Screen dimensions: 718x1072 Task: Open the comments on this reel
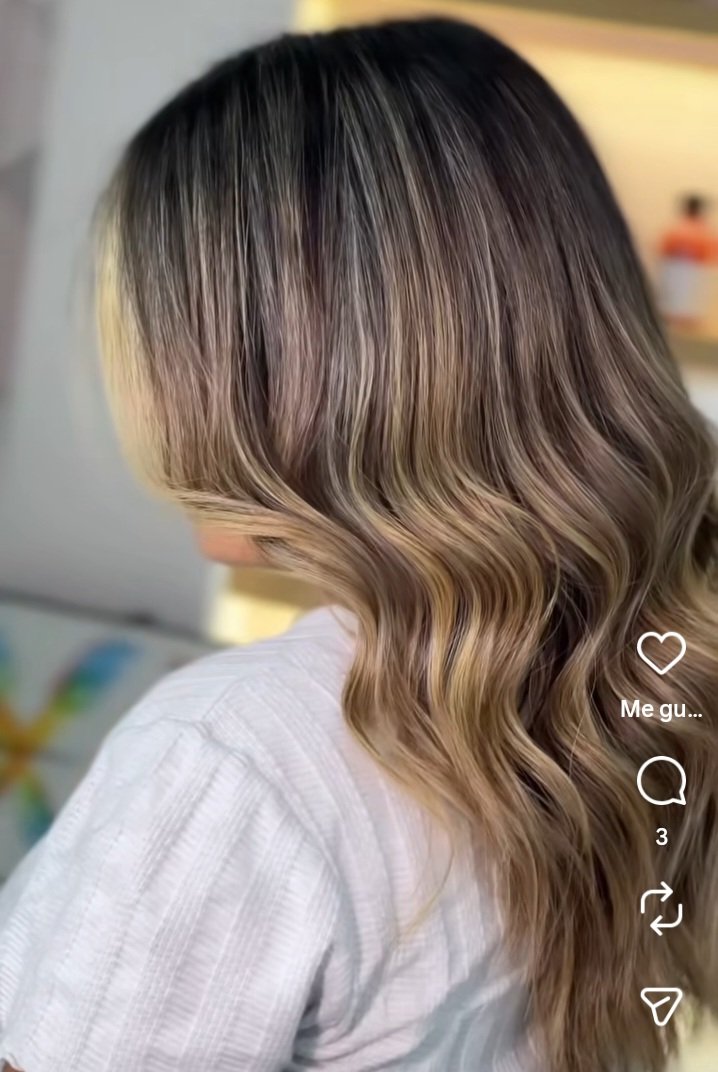(x=661, y=781)
